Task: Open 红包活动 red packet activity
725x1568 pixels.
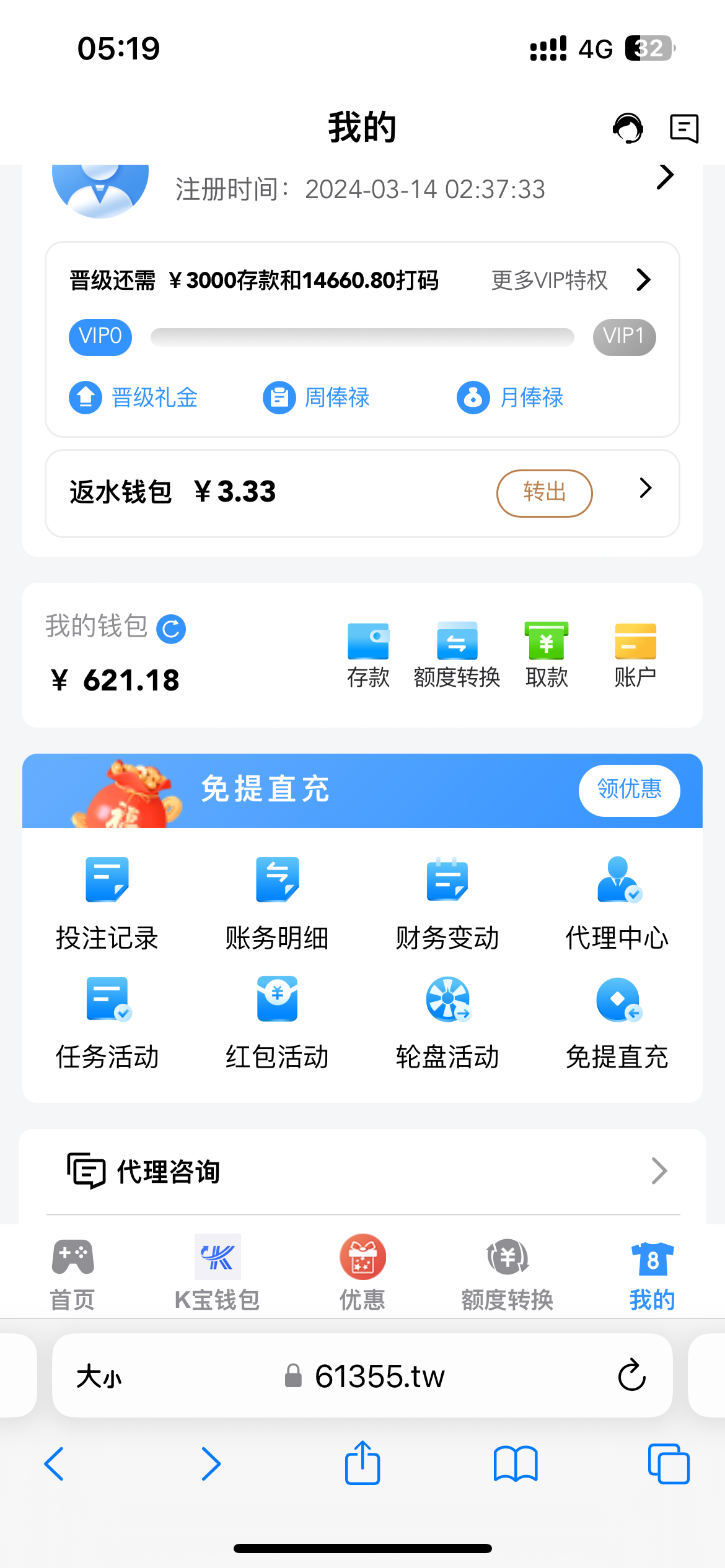Action: coord(277,1023)
